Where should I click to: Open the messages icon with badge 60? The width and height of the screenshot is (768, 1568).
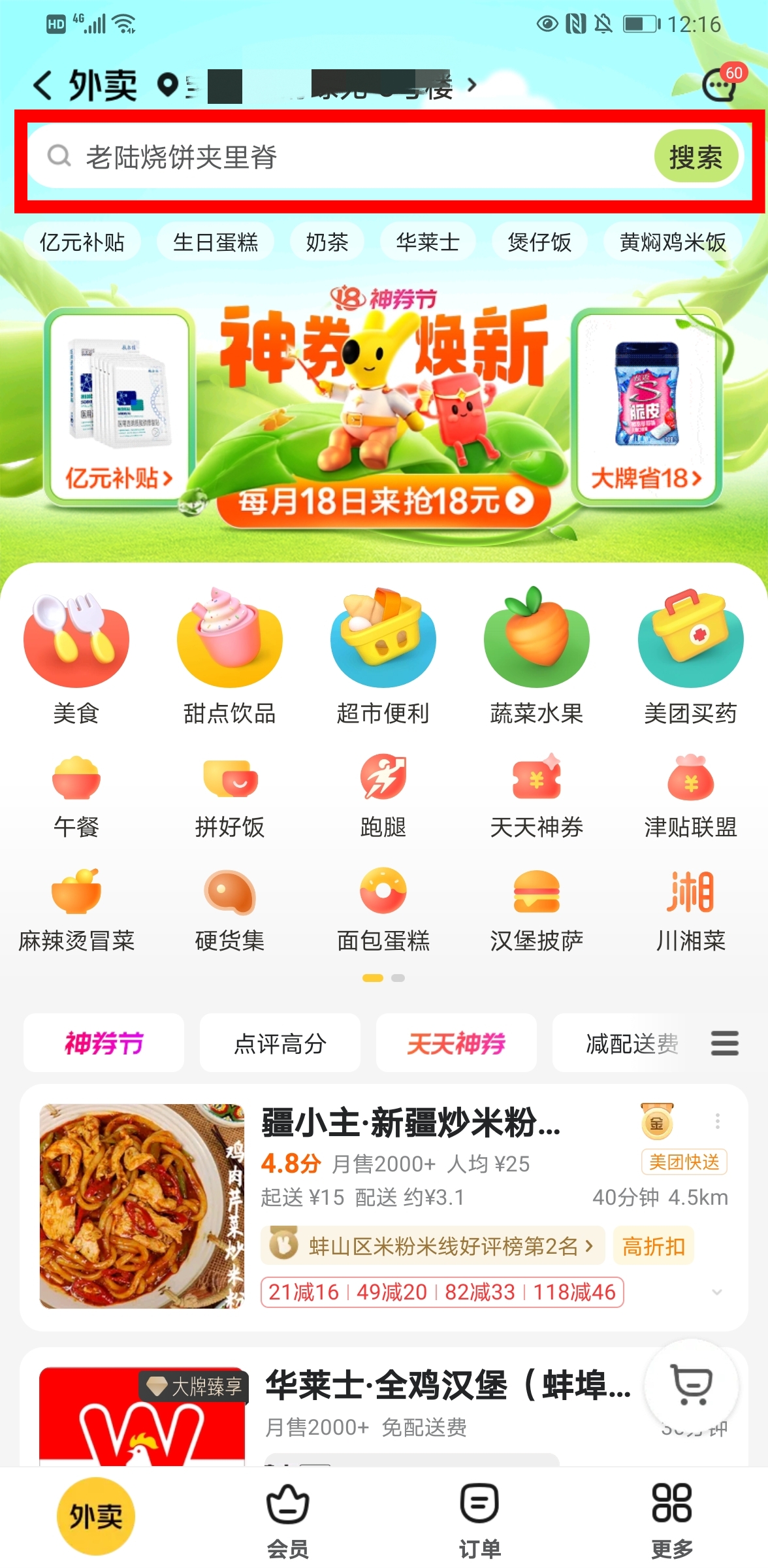pyautogui.click(x=720, y=85)
